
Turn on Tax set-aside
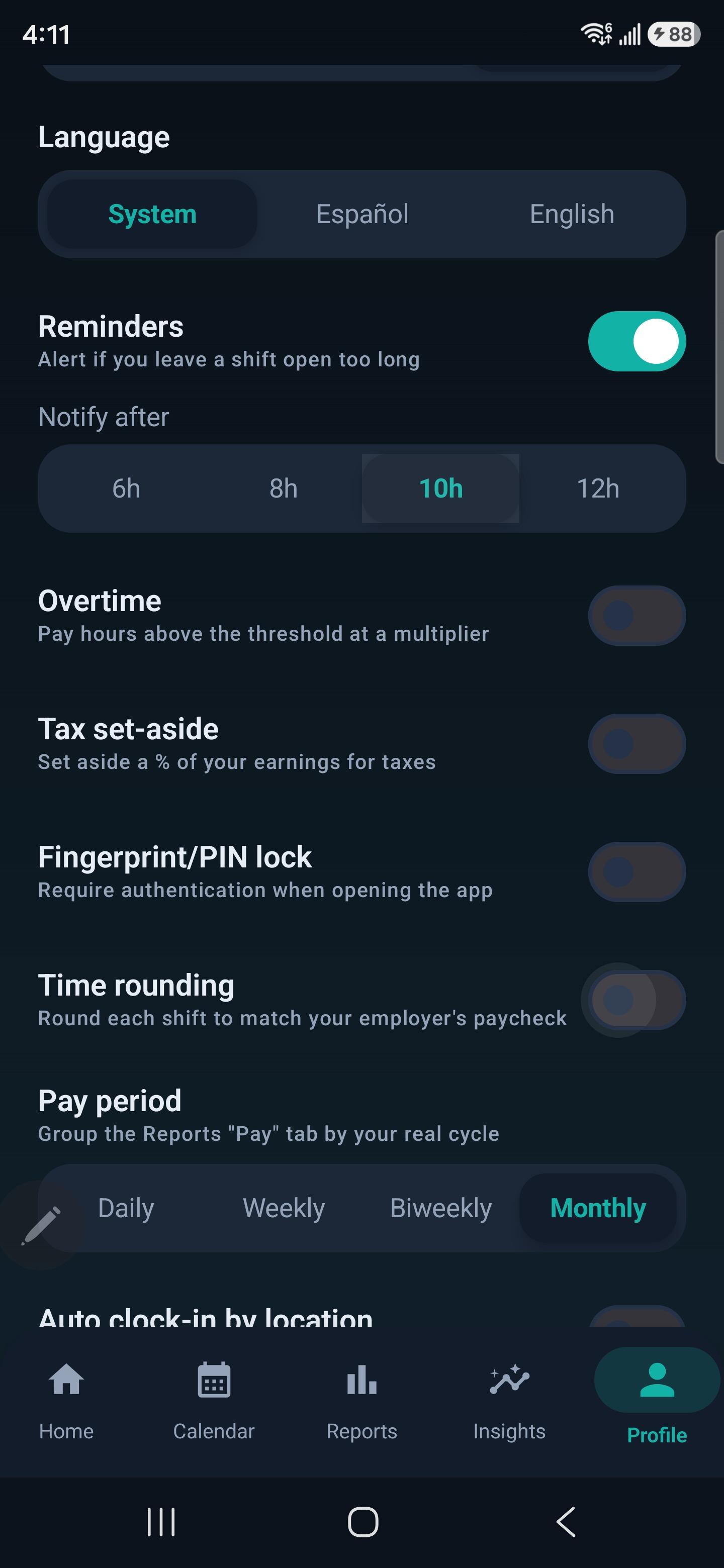tap(637, 744)
